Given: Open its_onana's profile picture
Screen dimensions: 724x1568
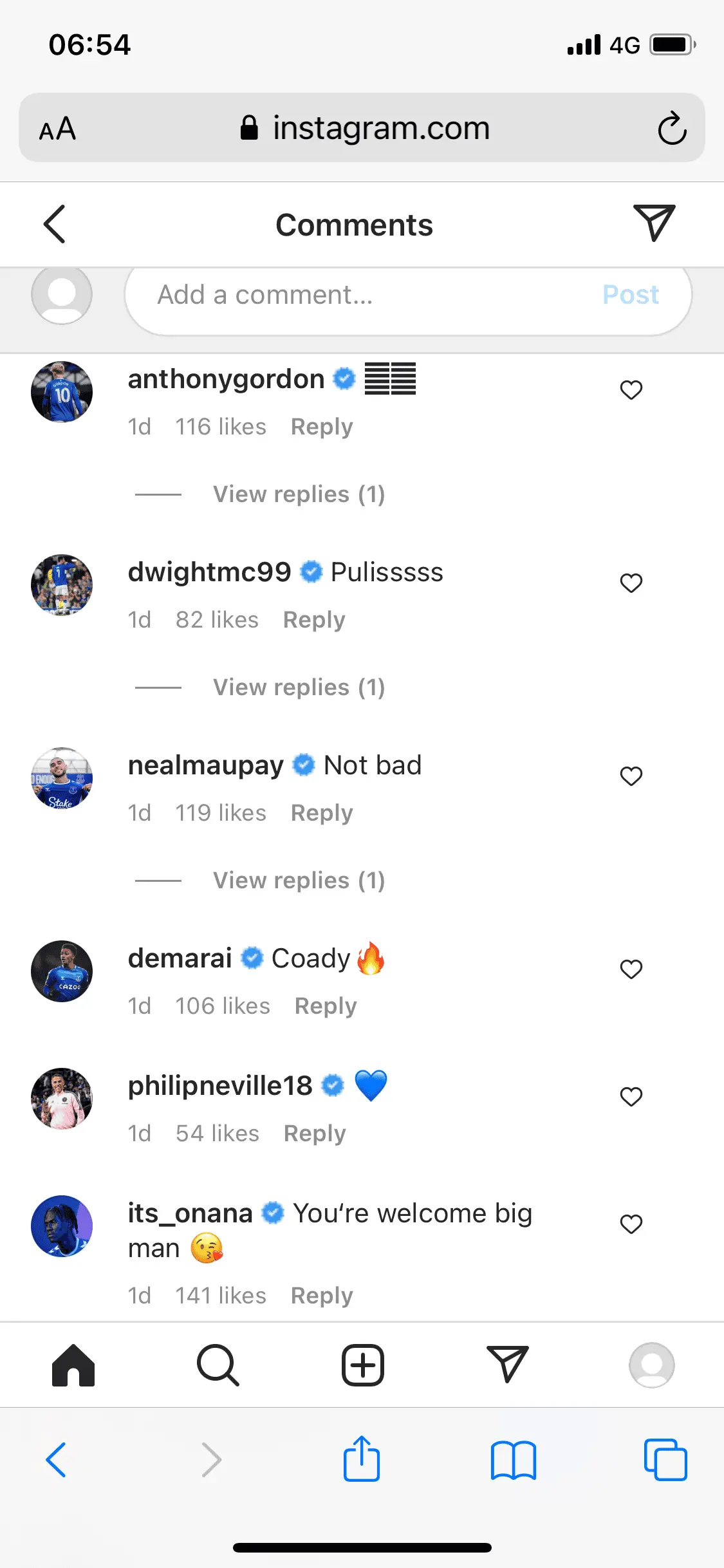Looking at the screenshot, I should (x=62, y=1226).
